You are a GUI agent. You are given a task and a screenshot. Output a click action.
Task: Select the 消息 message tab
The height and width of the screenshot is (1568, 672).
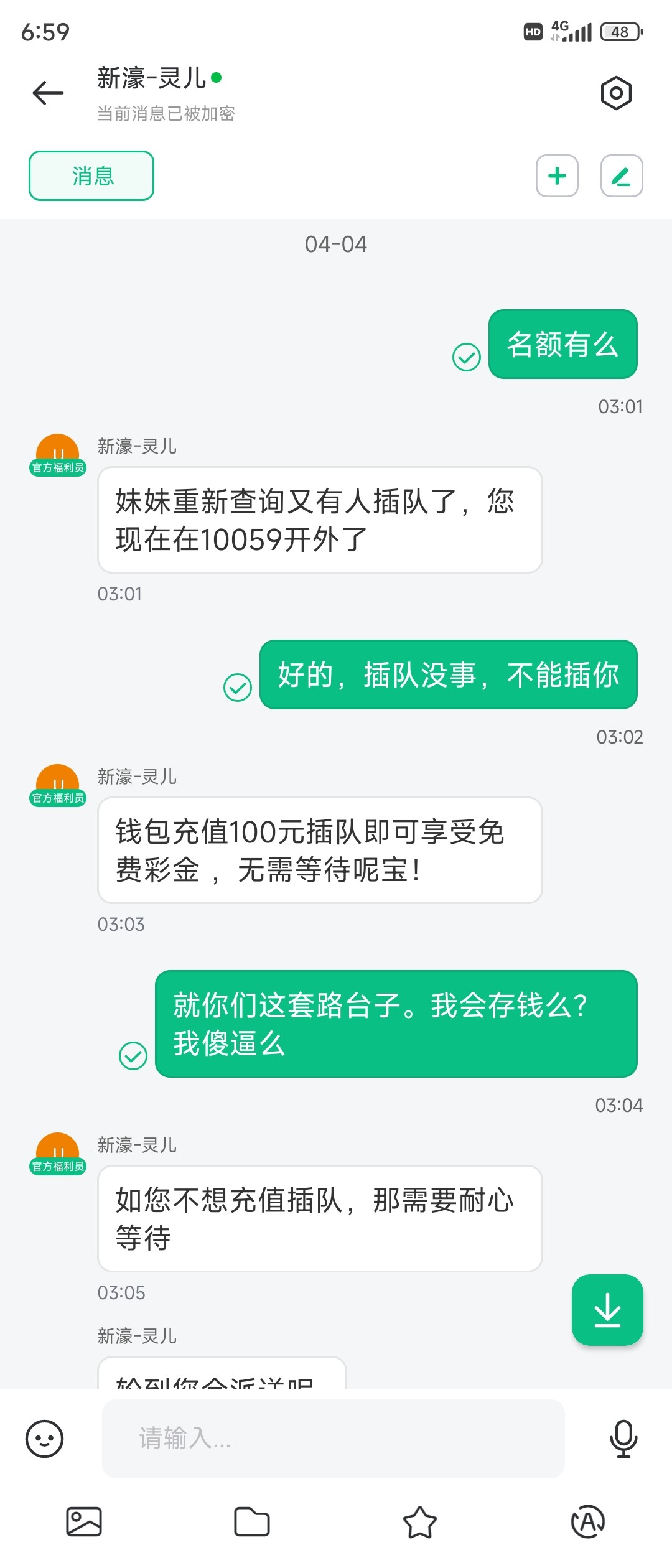coord(91,176)
